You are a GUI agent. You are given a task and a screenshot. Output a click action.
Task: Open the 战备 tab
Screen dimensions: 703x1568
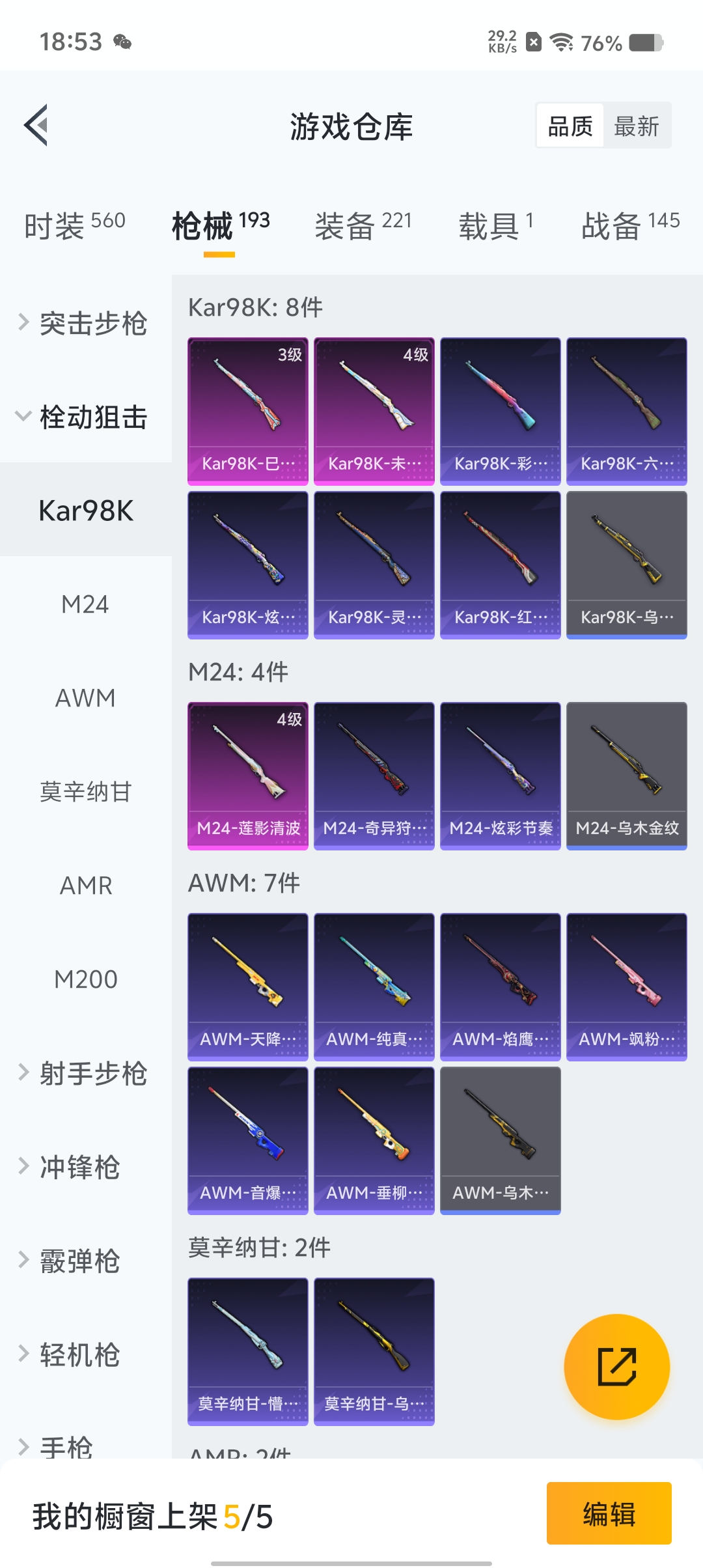coord(629,225)
